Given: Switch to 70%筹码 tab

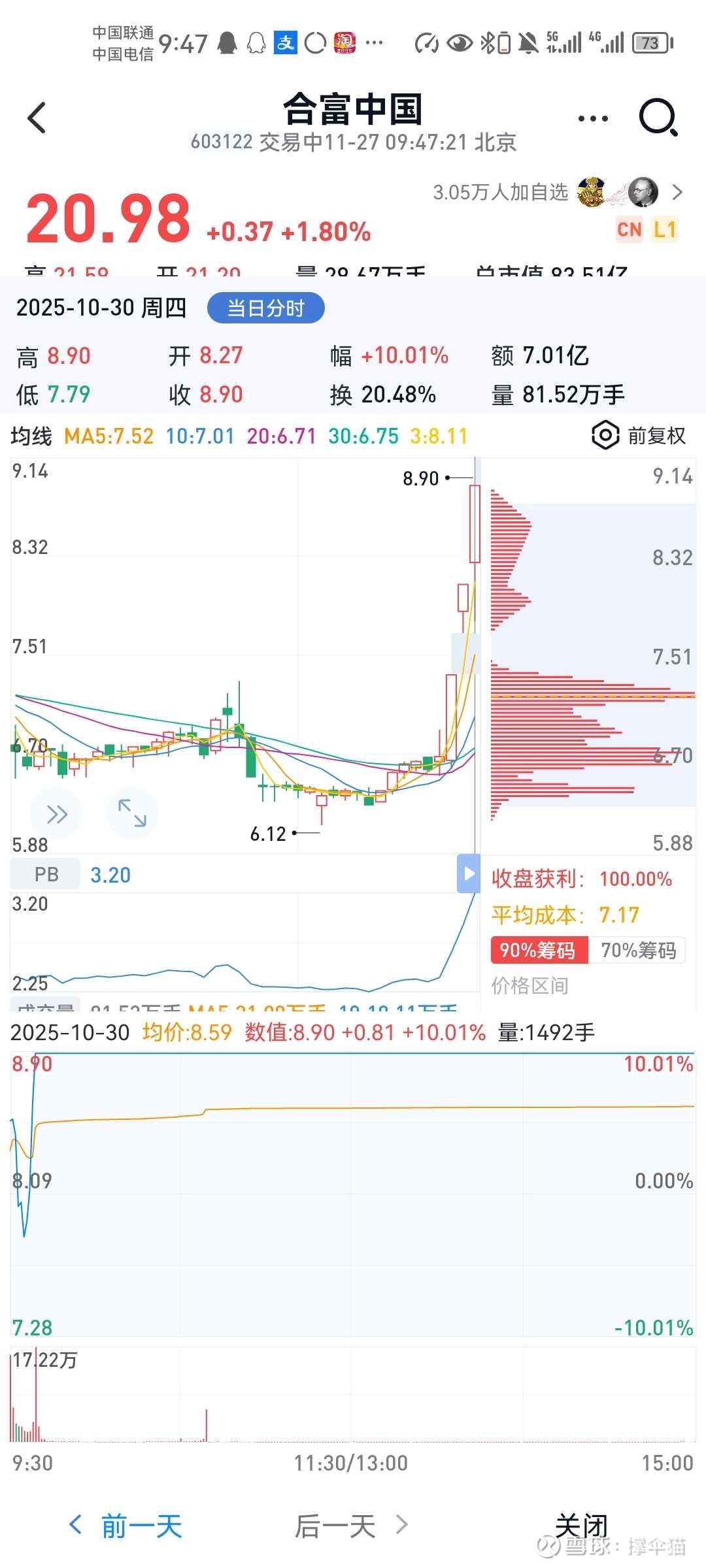Looking at the screenshot, I should [x=638, y=950].
